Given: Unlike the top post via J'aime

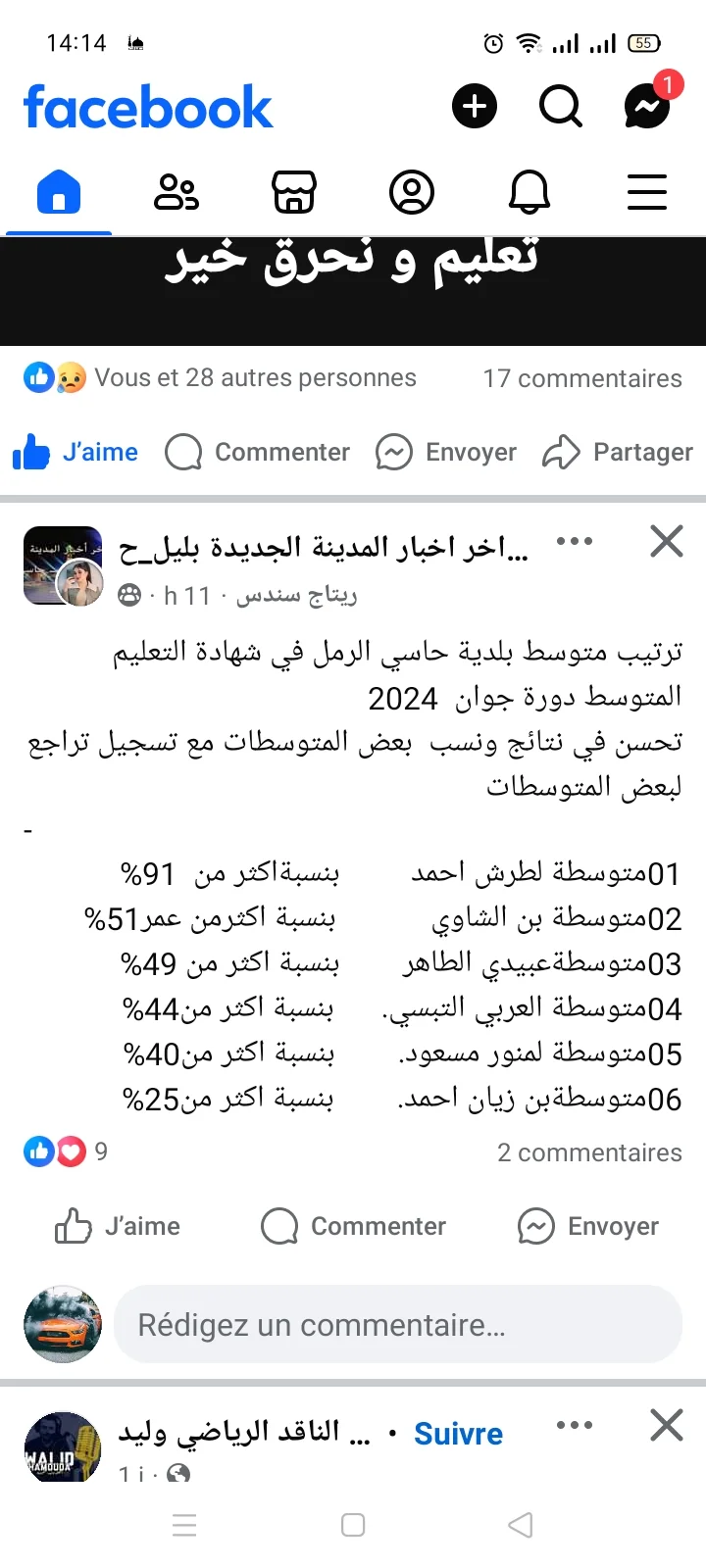Looking at the screenshot, I should point(76,452).
